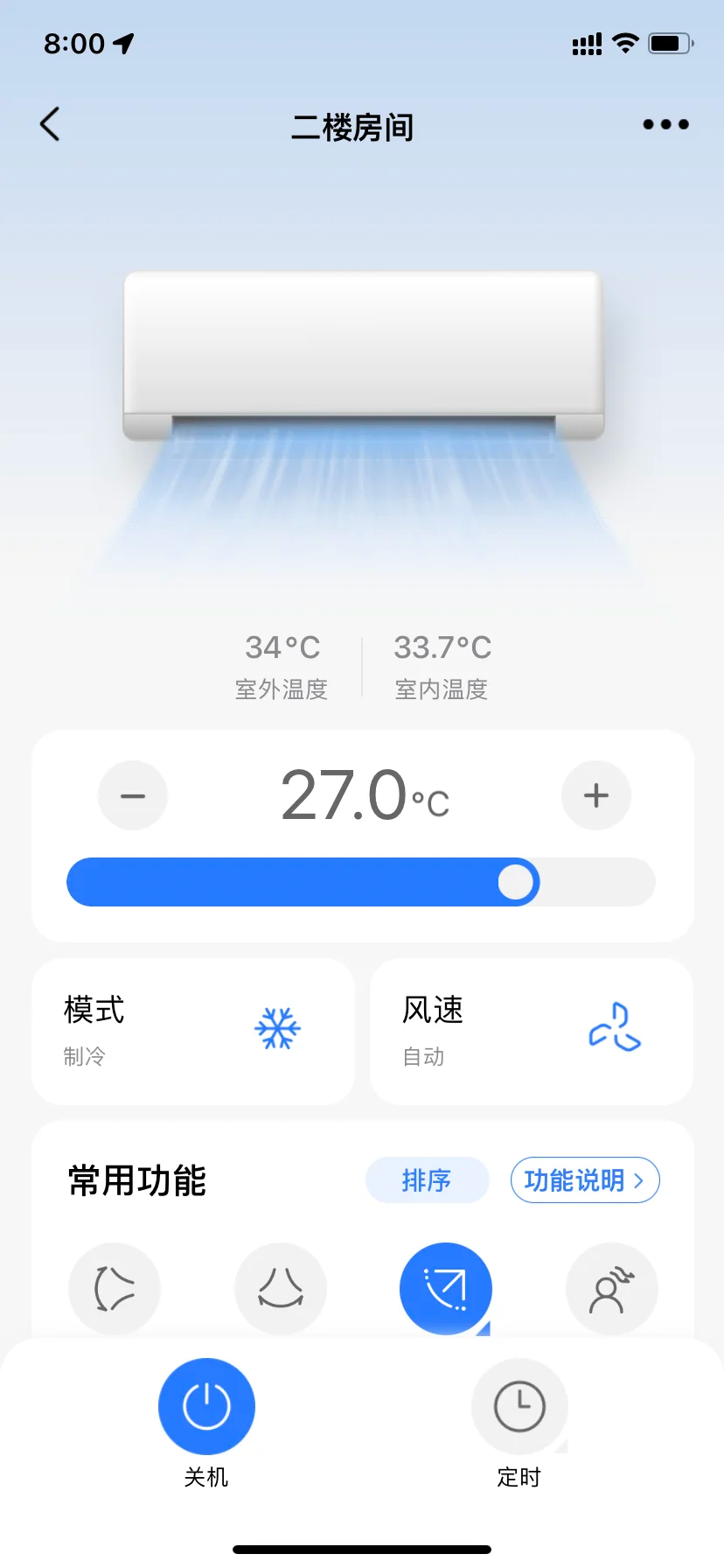724x1568 pixels.
Task: Tap the highlighted wind direction icon
Action: coord(446,1288)
